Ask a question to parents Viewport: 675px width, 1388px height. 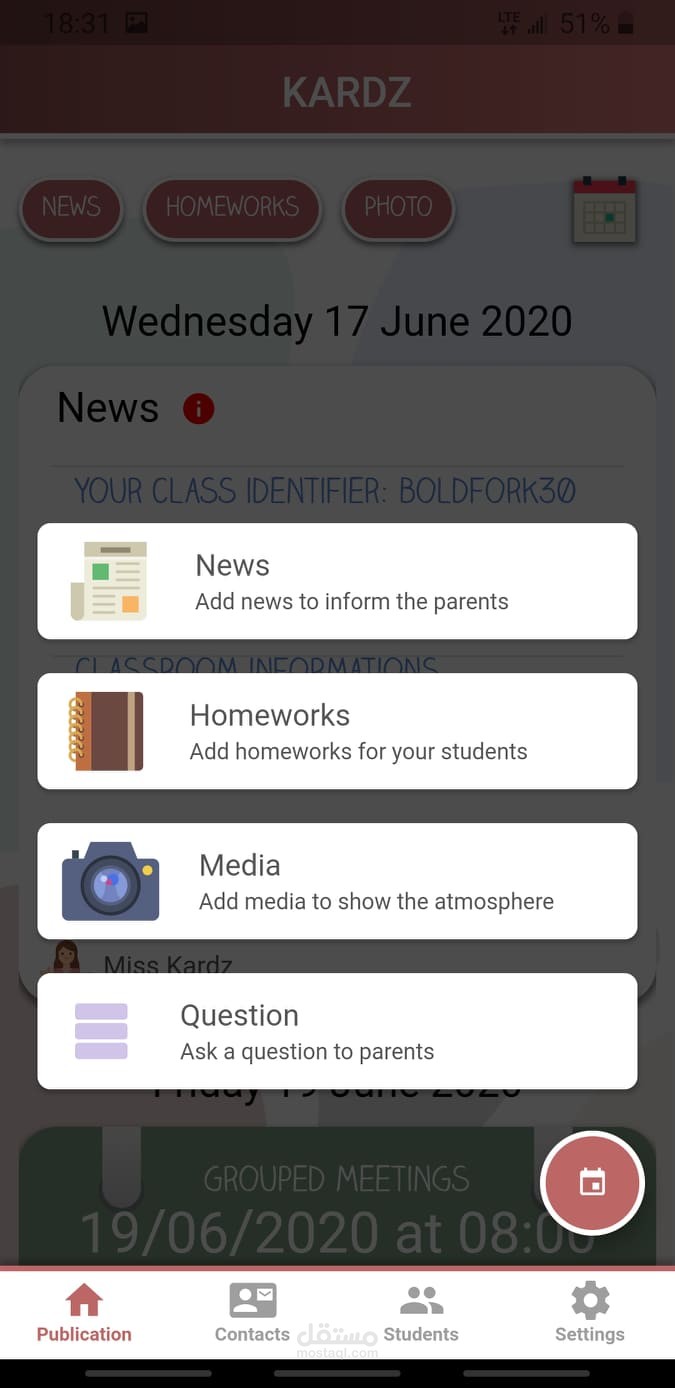[x=337, y=1031]
